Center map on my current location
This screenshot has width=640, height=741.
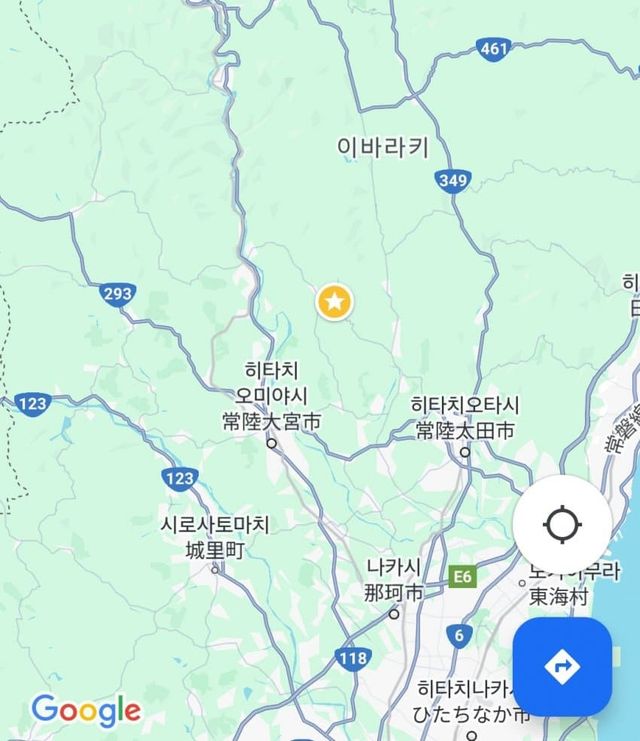click(x=562, y=525)
